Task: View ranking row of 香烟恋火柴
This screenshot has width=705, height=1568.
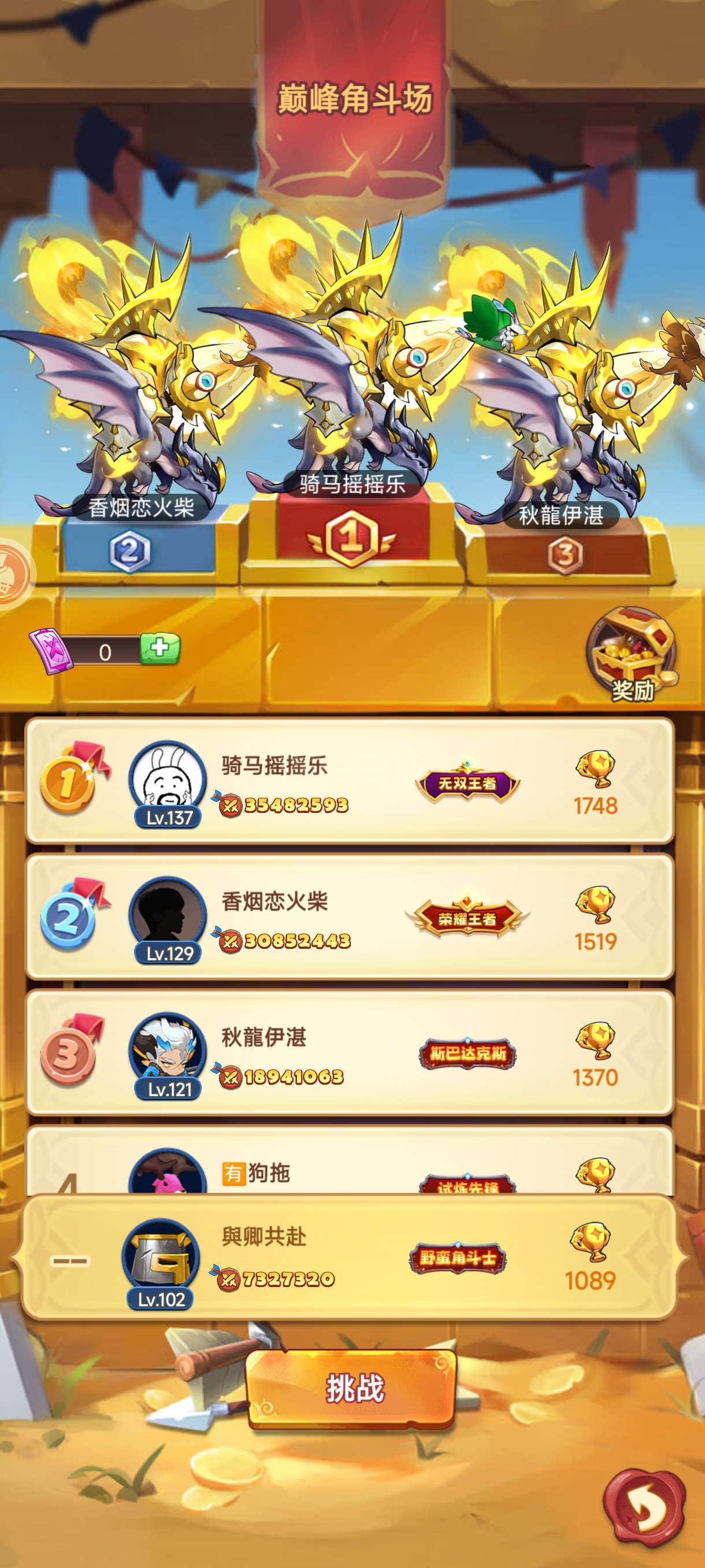Action: click(350, 917)
